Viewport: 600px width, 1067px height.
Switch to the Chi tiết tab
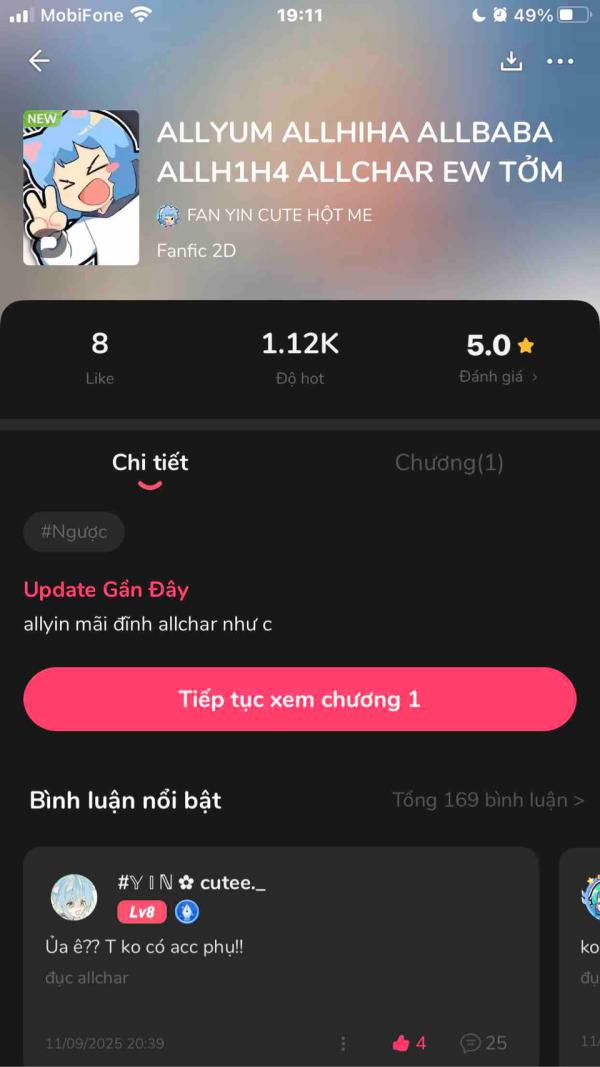coord(150,463)
